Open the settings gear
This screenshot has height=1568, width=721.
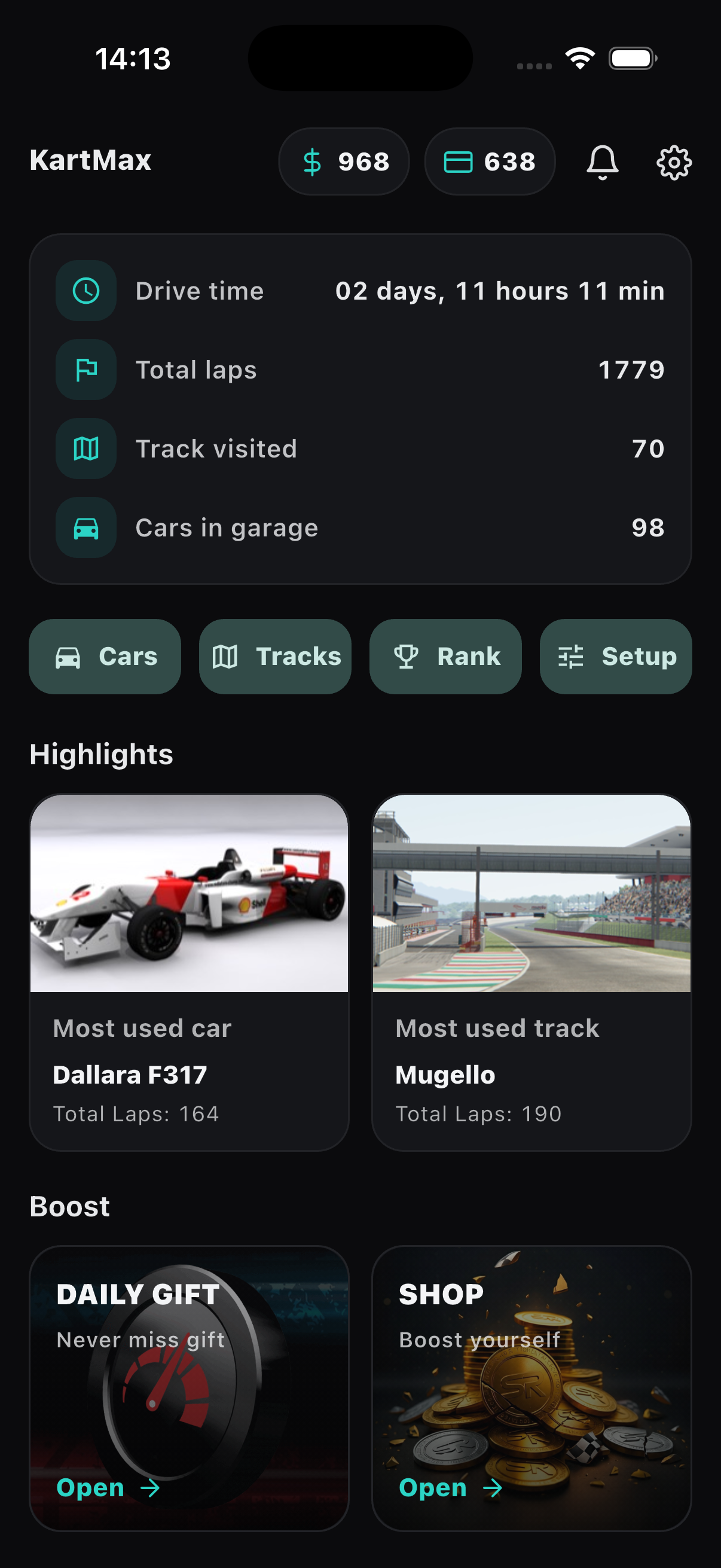point(674,162)
